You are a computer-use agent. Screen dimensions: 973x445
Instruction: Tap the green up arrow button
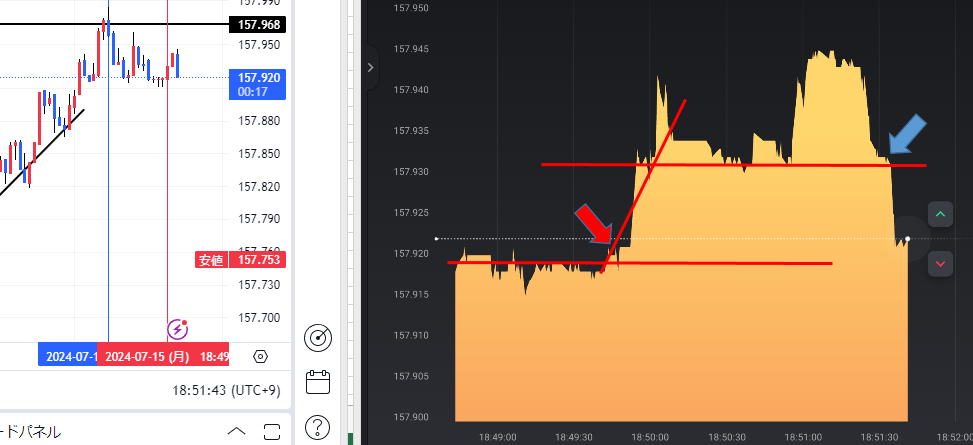pos(940,214)
